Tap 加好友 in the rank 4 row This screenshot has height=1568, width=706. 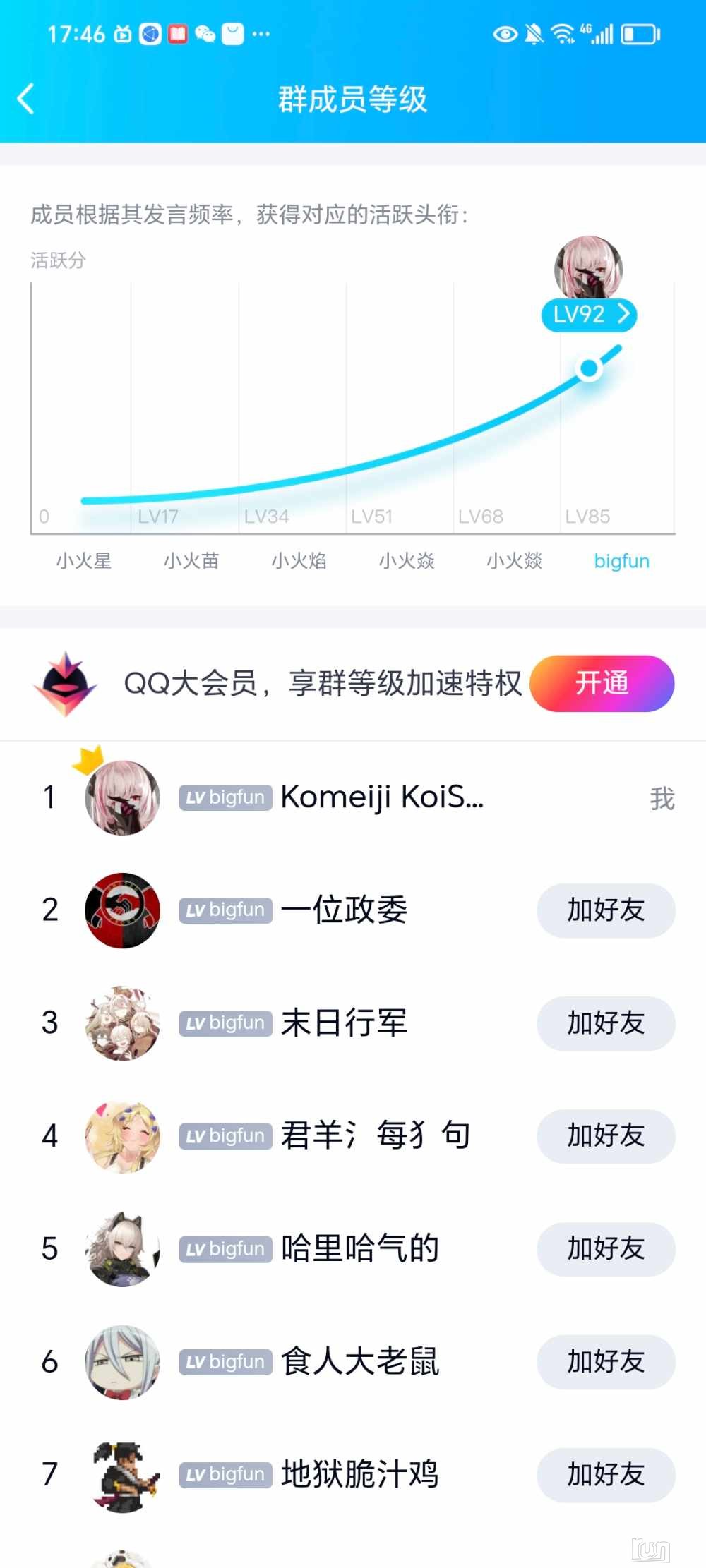coord(606,1136)
